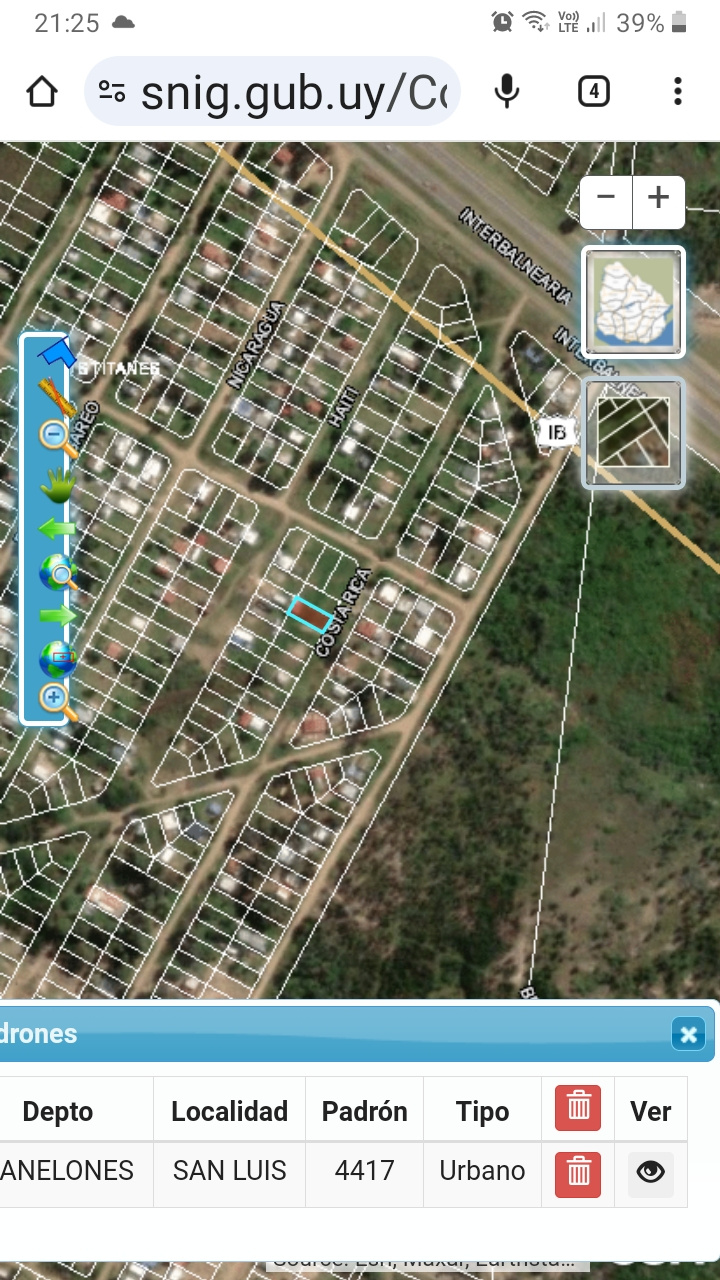Tap the globe with magnifier full-extent tool

(57, 572)
